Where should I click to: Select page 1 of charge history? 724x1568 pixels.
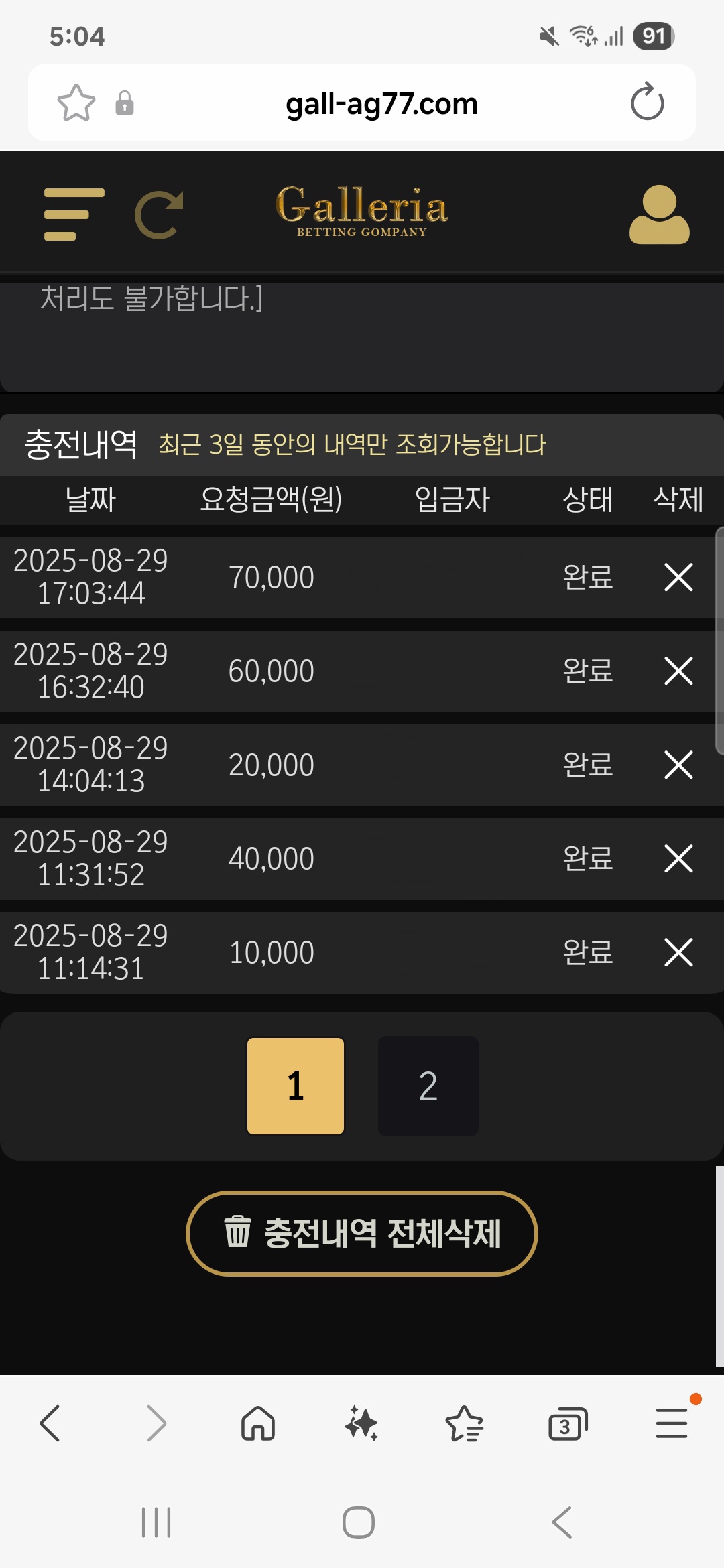[296, 1086]
